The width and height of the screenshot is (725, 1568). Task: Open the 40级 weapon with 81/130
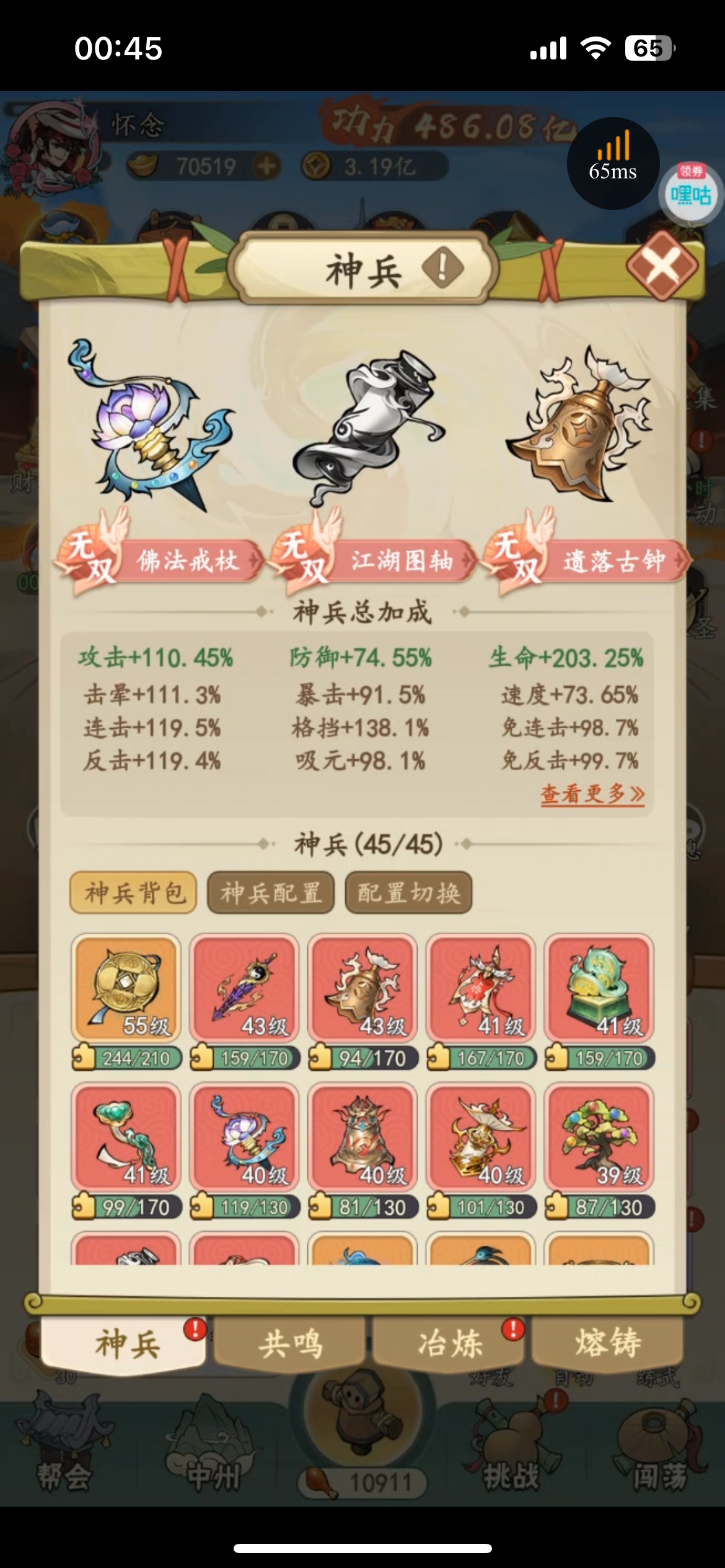pyautogui.click(x=362, y=1137)
